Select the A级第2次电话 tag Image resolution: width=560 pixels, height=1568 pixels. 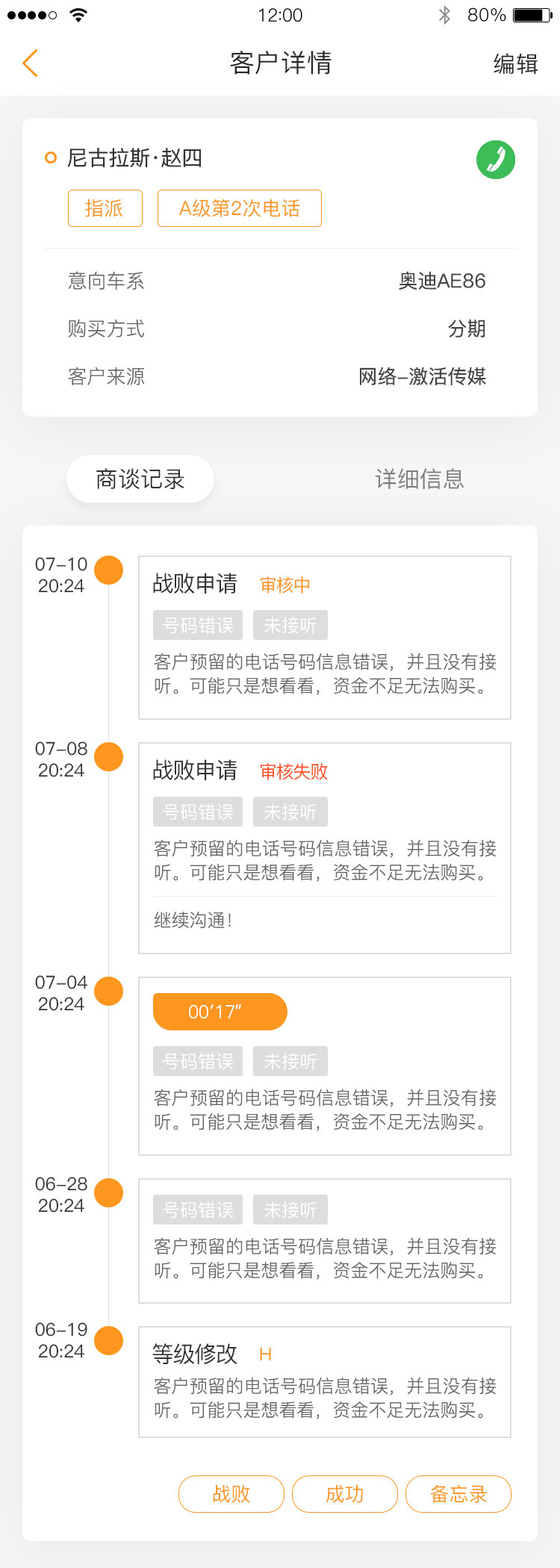pyautogui.click(x=239, y=208)
